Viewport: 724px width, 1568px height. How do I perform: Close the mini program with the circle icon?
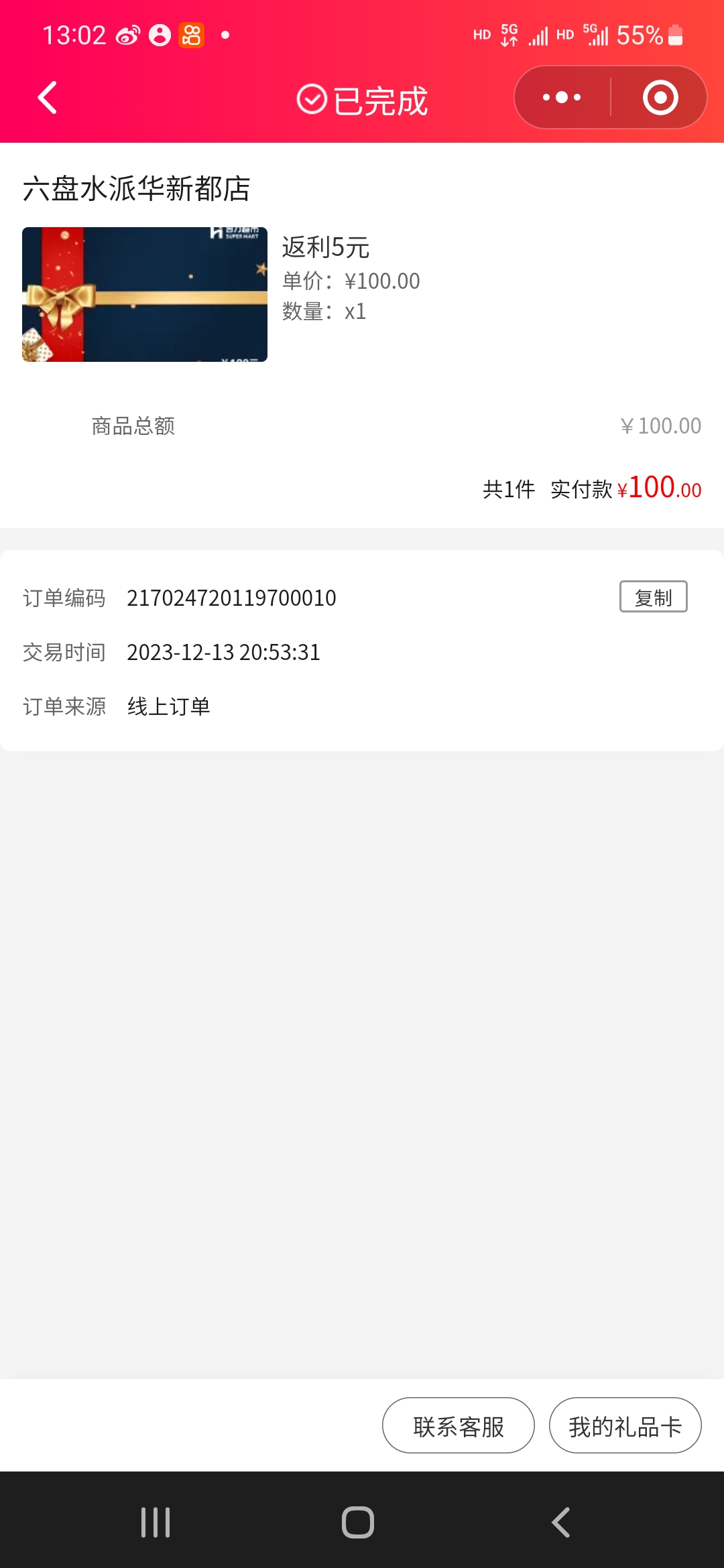click(x=660, y=98)
